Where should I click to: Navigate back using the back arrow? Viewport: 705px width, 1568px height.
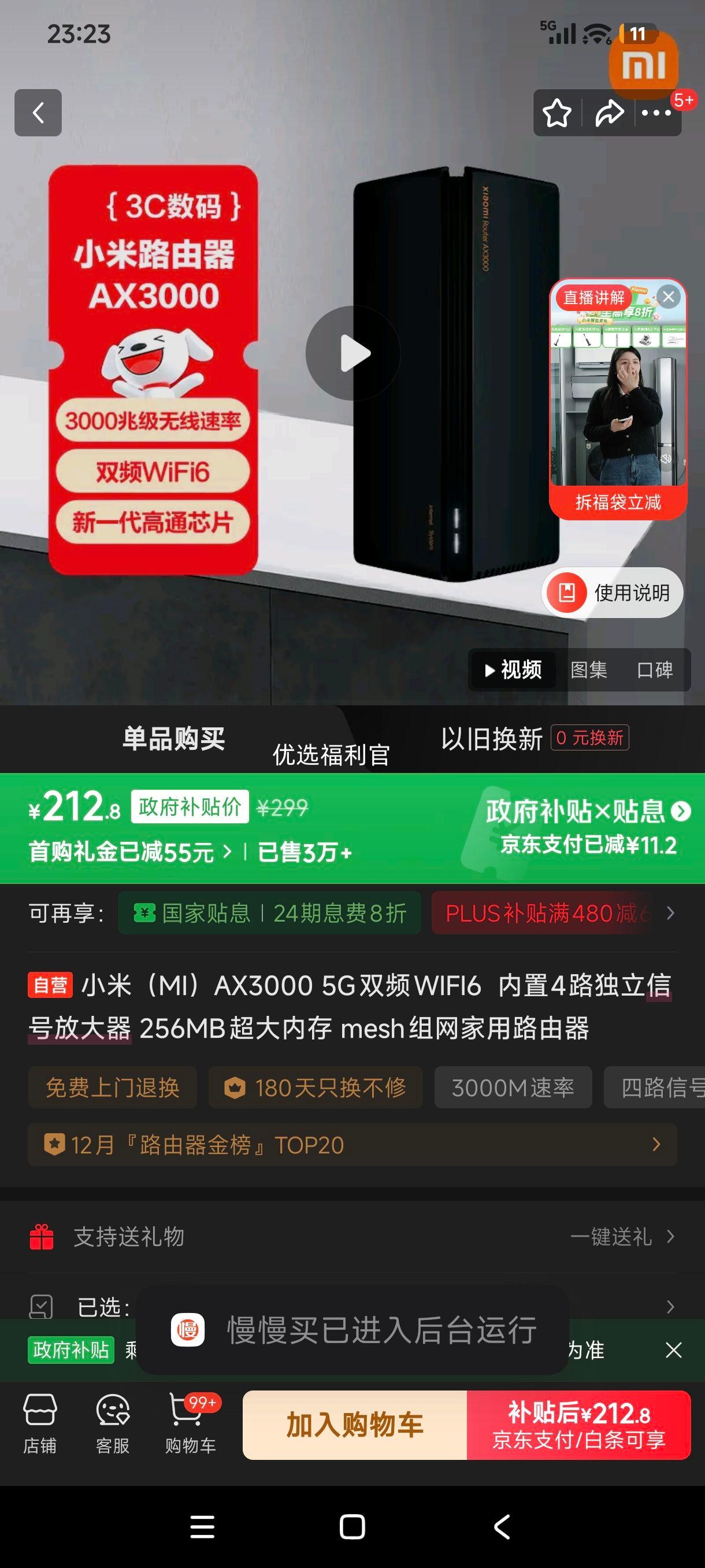(38, 113)
